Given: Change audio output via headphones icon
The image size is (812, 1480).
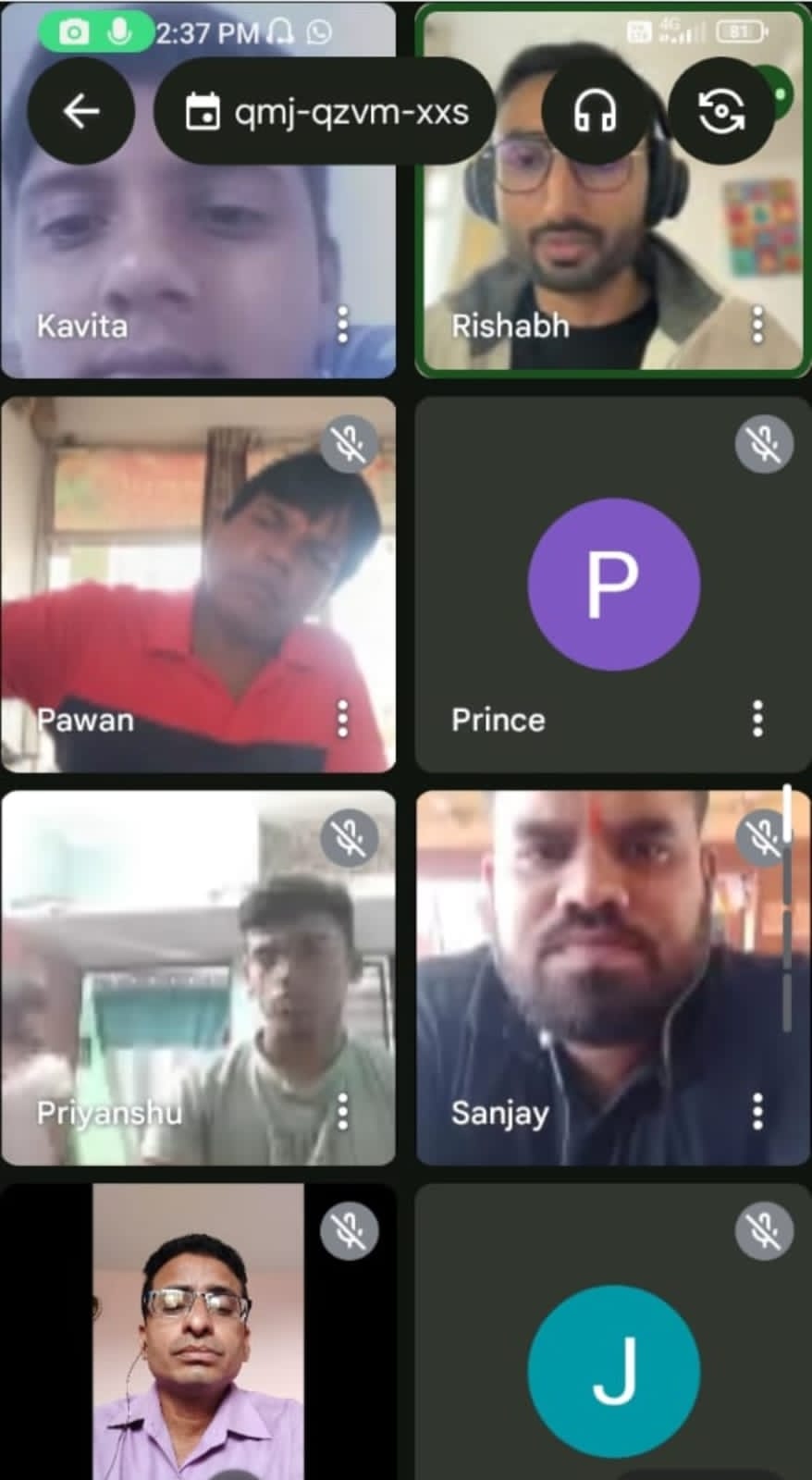Looking at the screenshot, I should pyautogui.click(x=595, y=112).
